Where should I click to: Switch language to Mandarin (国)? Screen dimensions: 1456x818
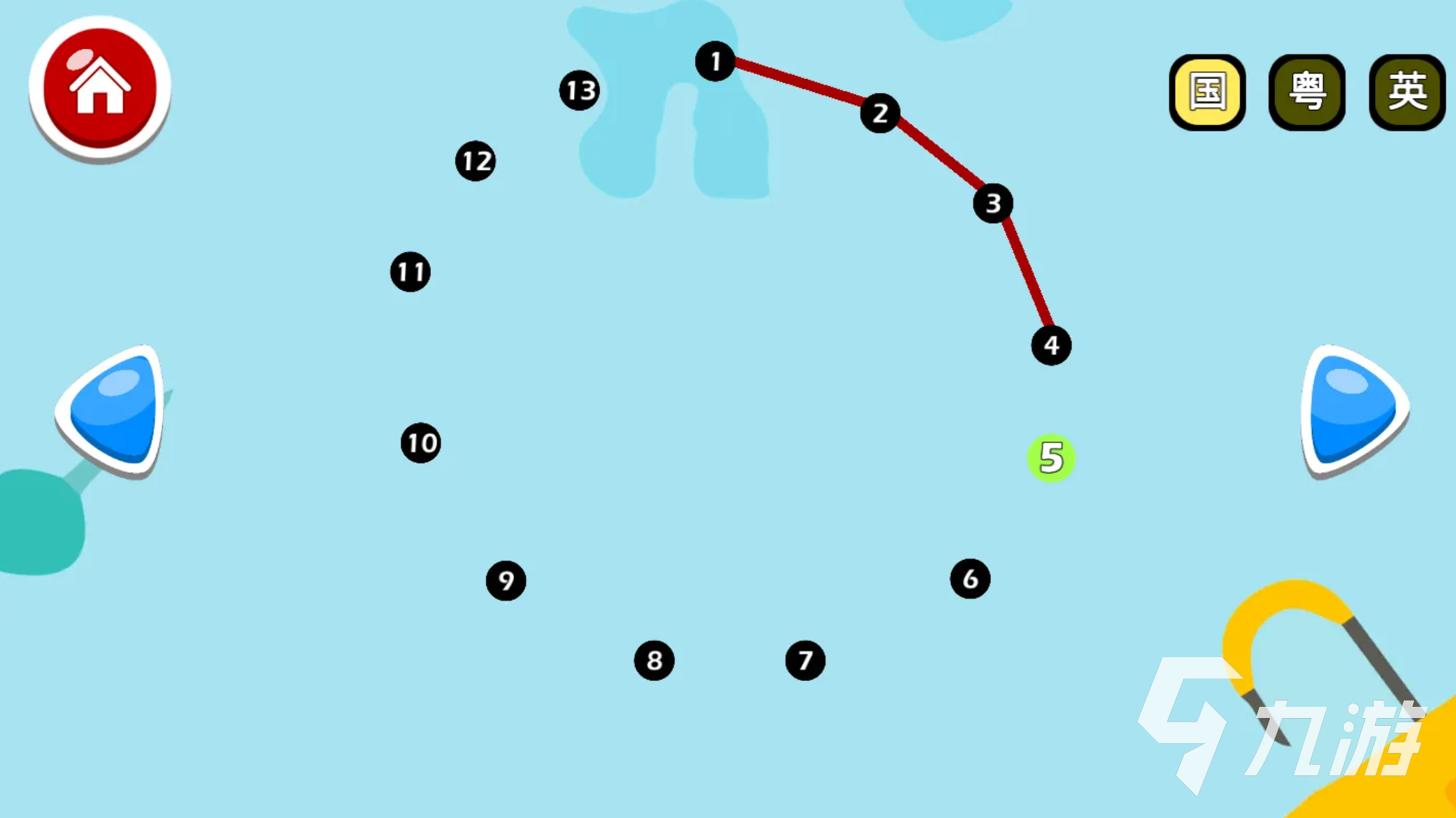[1207, 92]
